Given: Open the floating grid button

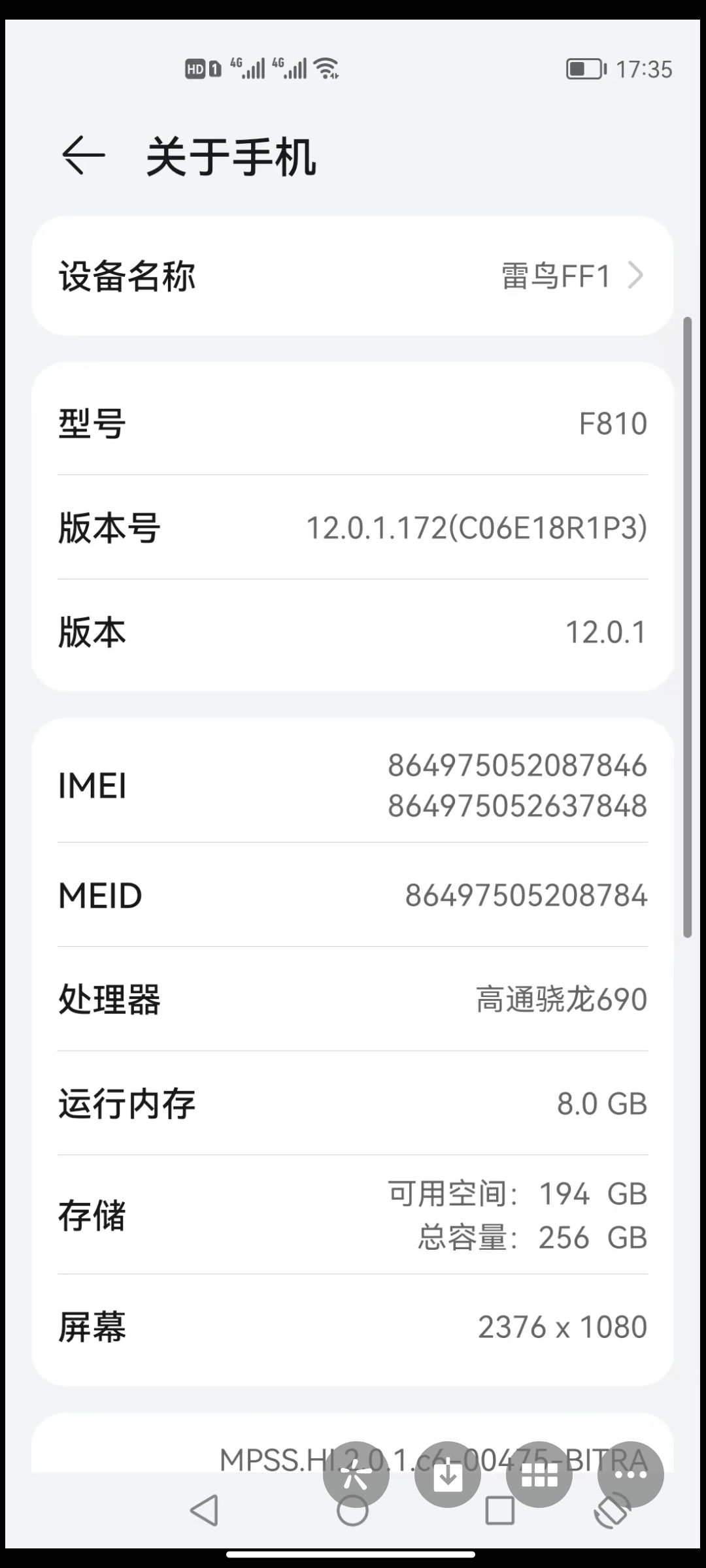Looking at the screenshot, I should (539, 1475).
